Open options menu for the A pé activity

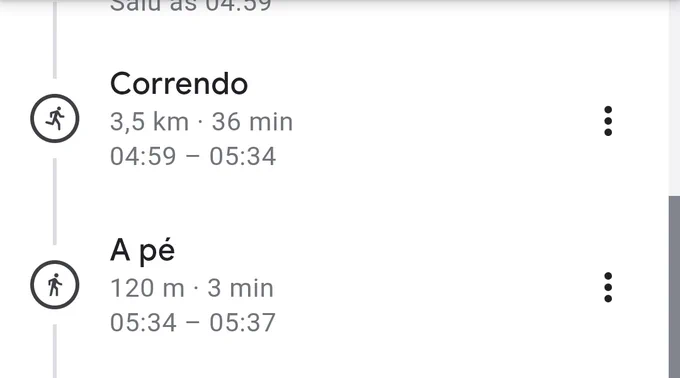(608, 287)
